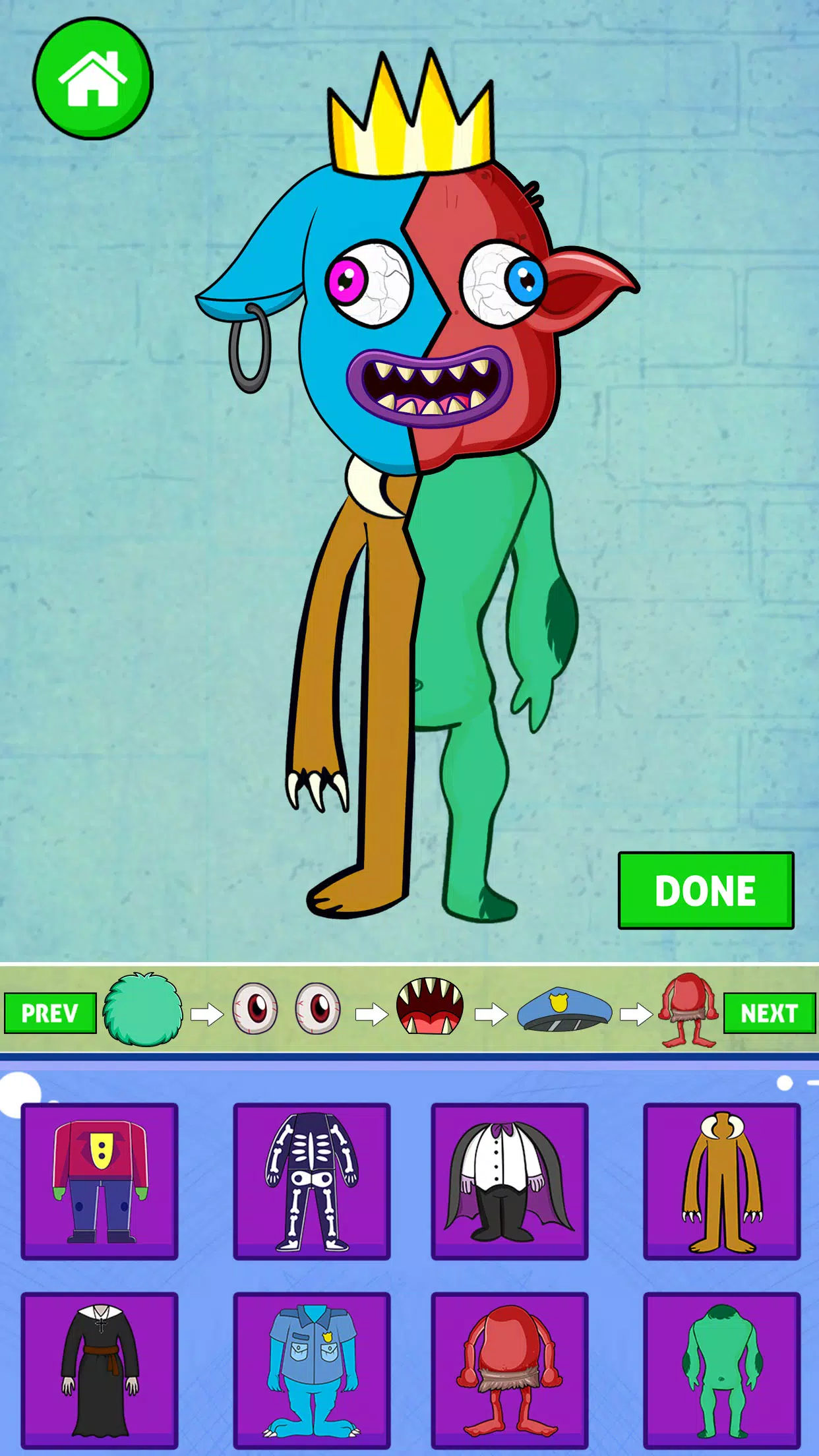
Task: Go back with the PREV button
Action: coord(50,1013)
